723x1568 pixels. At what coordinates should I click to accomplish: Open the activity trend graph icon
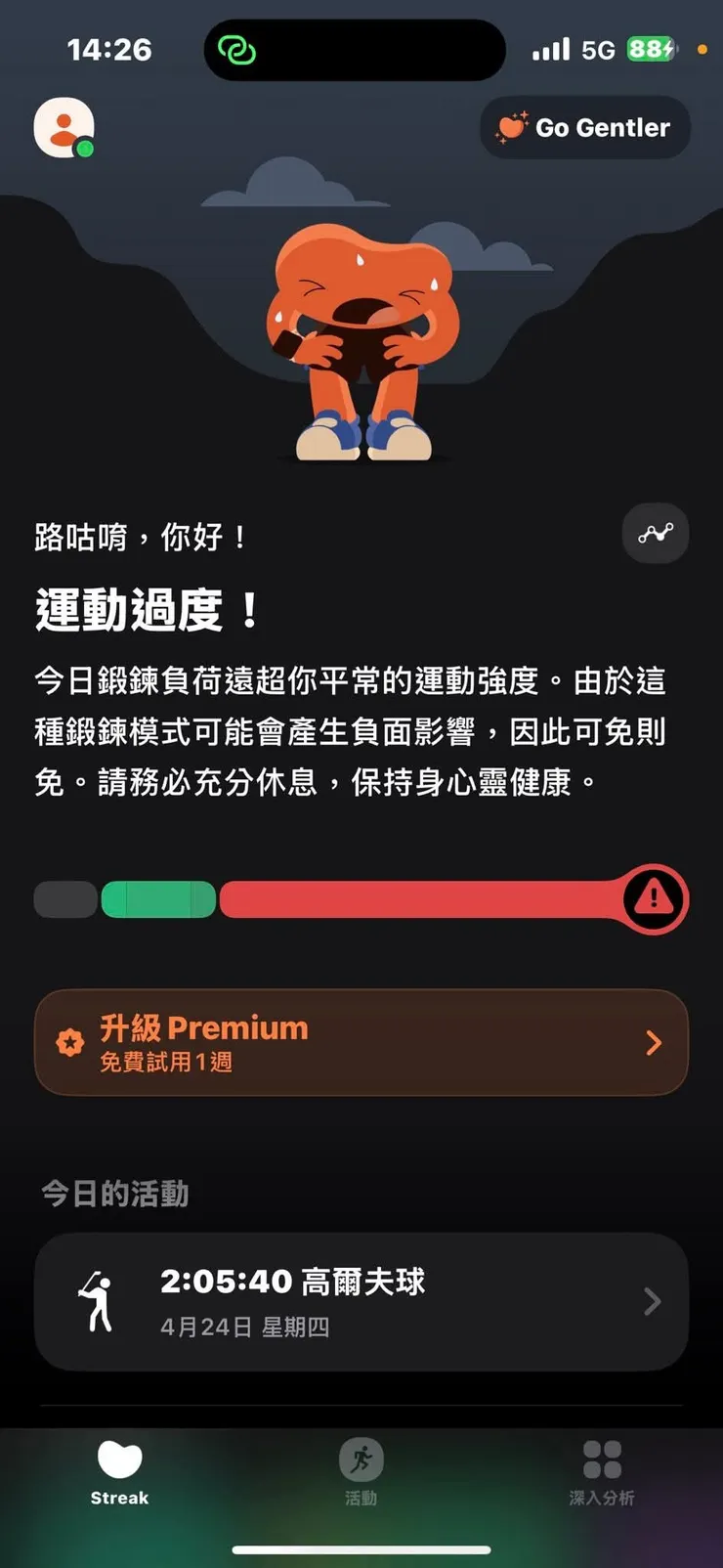(655, 534)
